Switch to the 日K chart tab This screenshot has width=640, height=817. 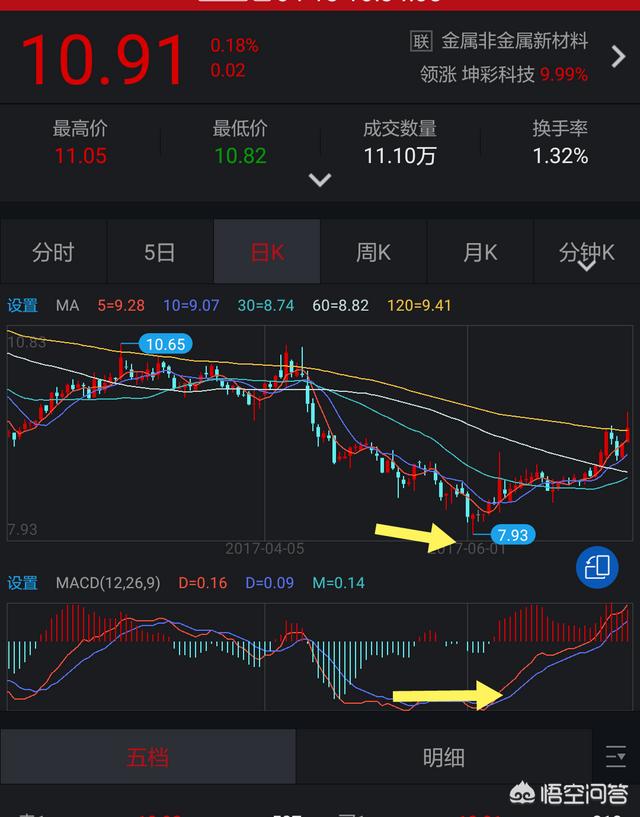(267, 253)
